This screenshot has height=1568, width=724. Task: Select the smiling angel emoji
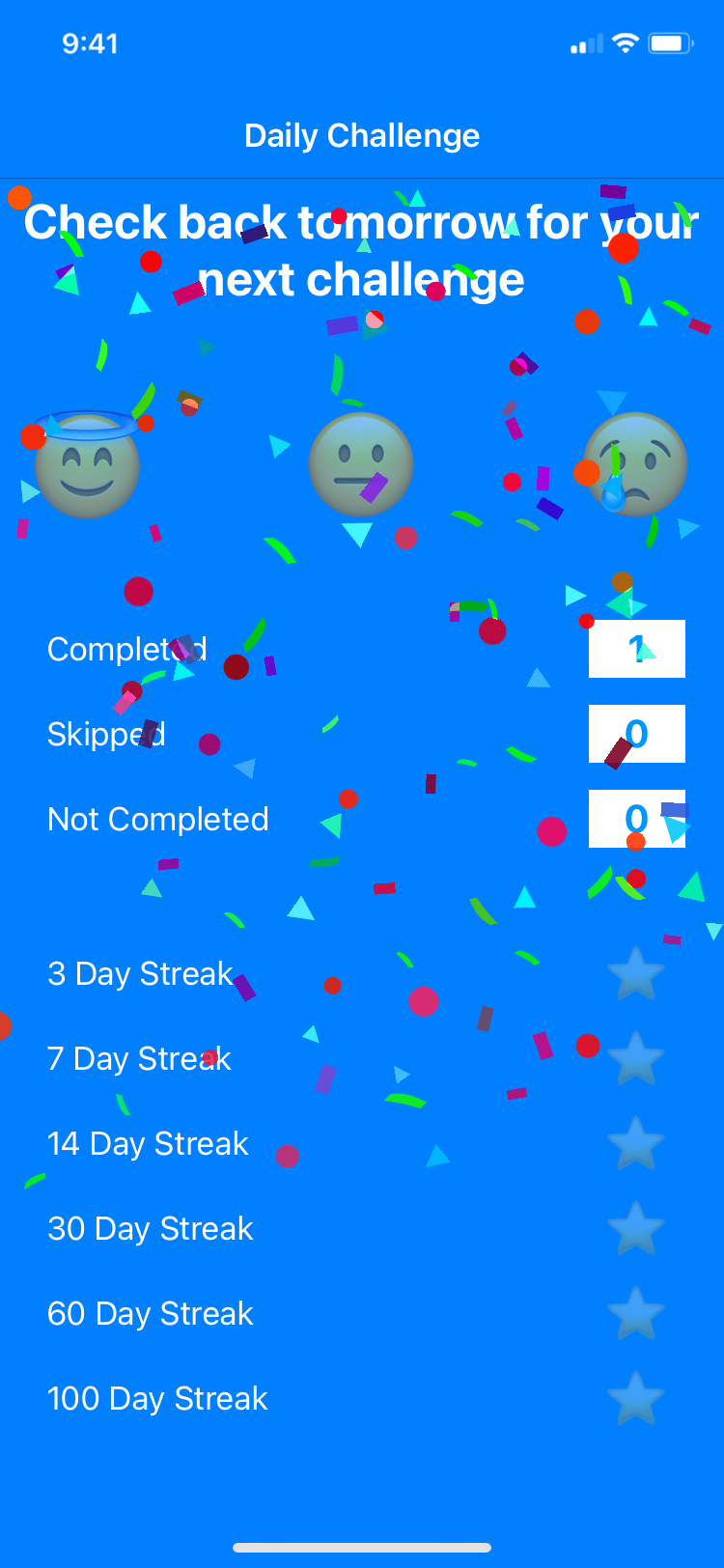click(87, 465)
